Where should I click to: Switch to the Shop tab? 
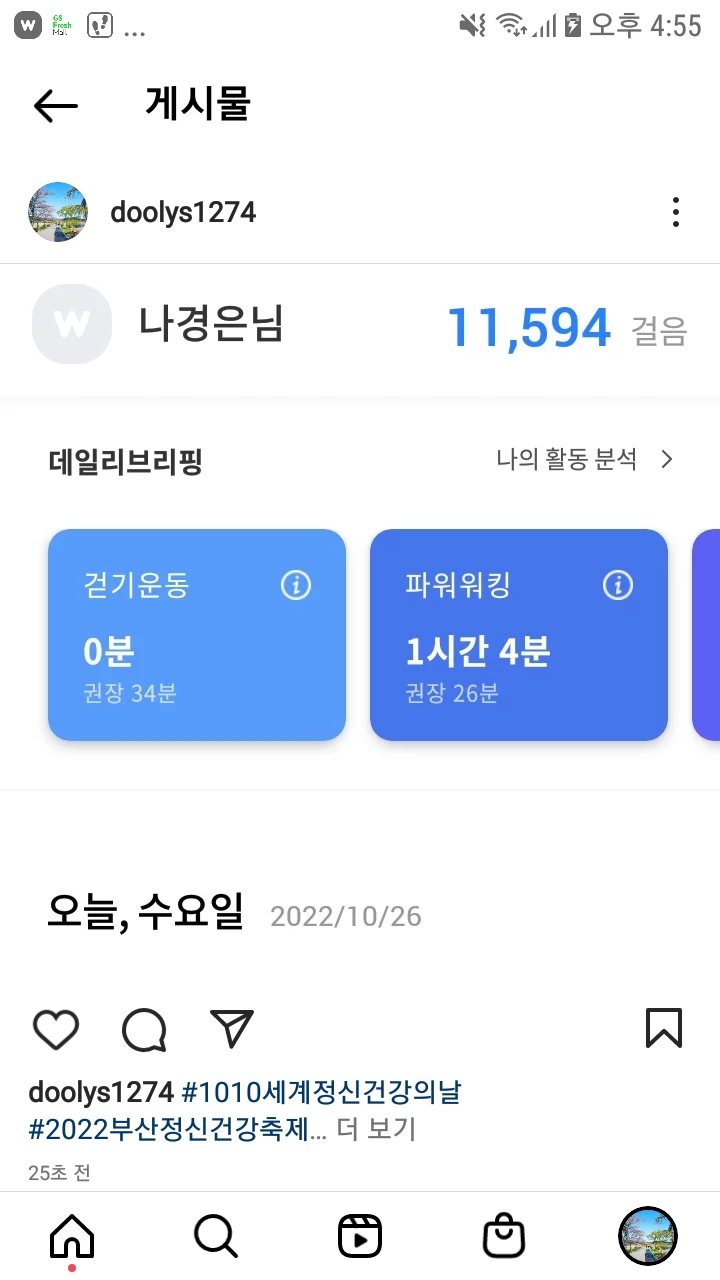coord(504,1237)
